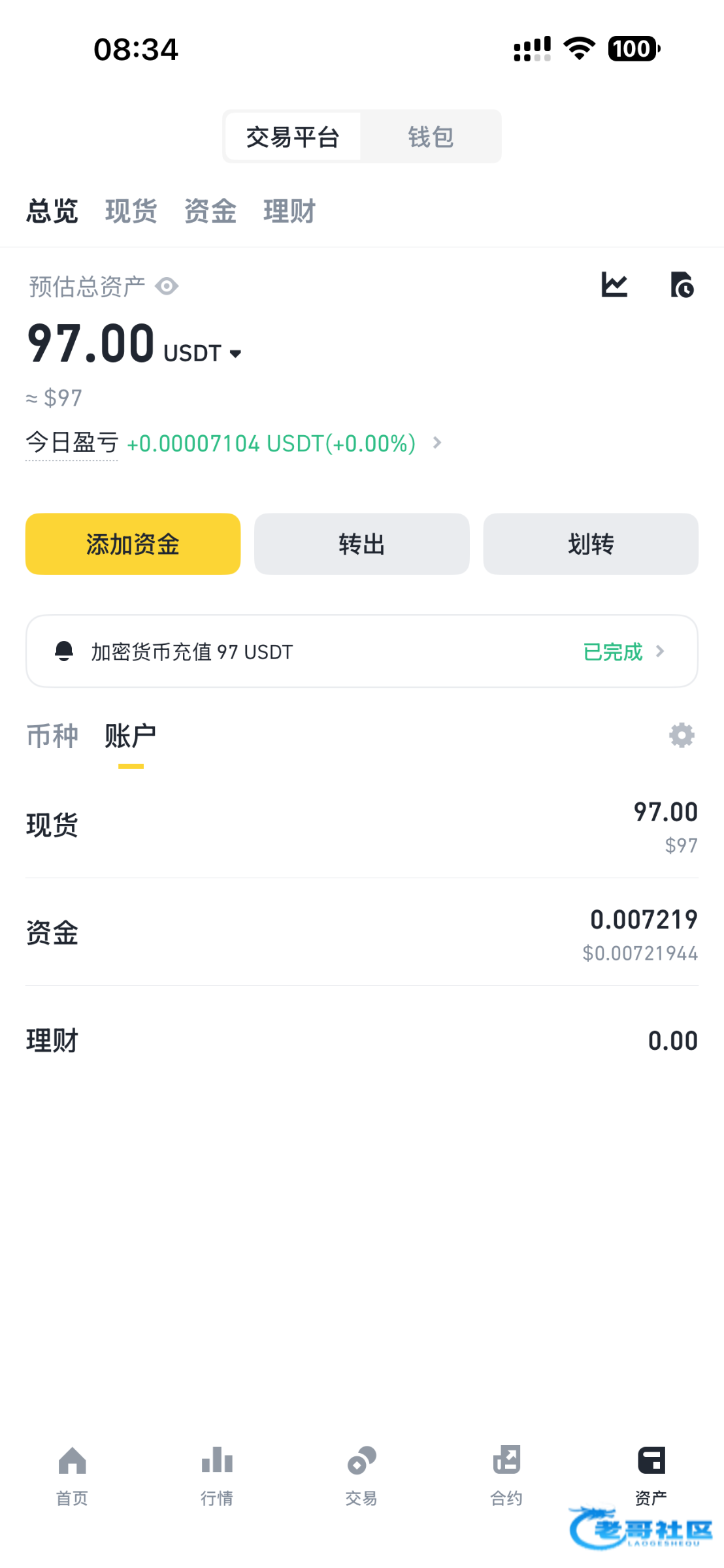This screenshot has width=724, height=1568.
Task: Tap the 转出 button
Action: pyautogui.click(x=361, y=544)
